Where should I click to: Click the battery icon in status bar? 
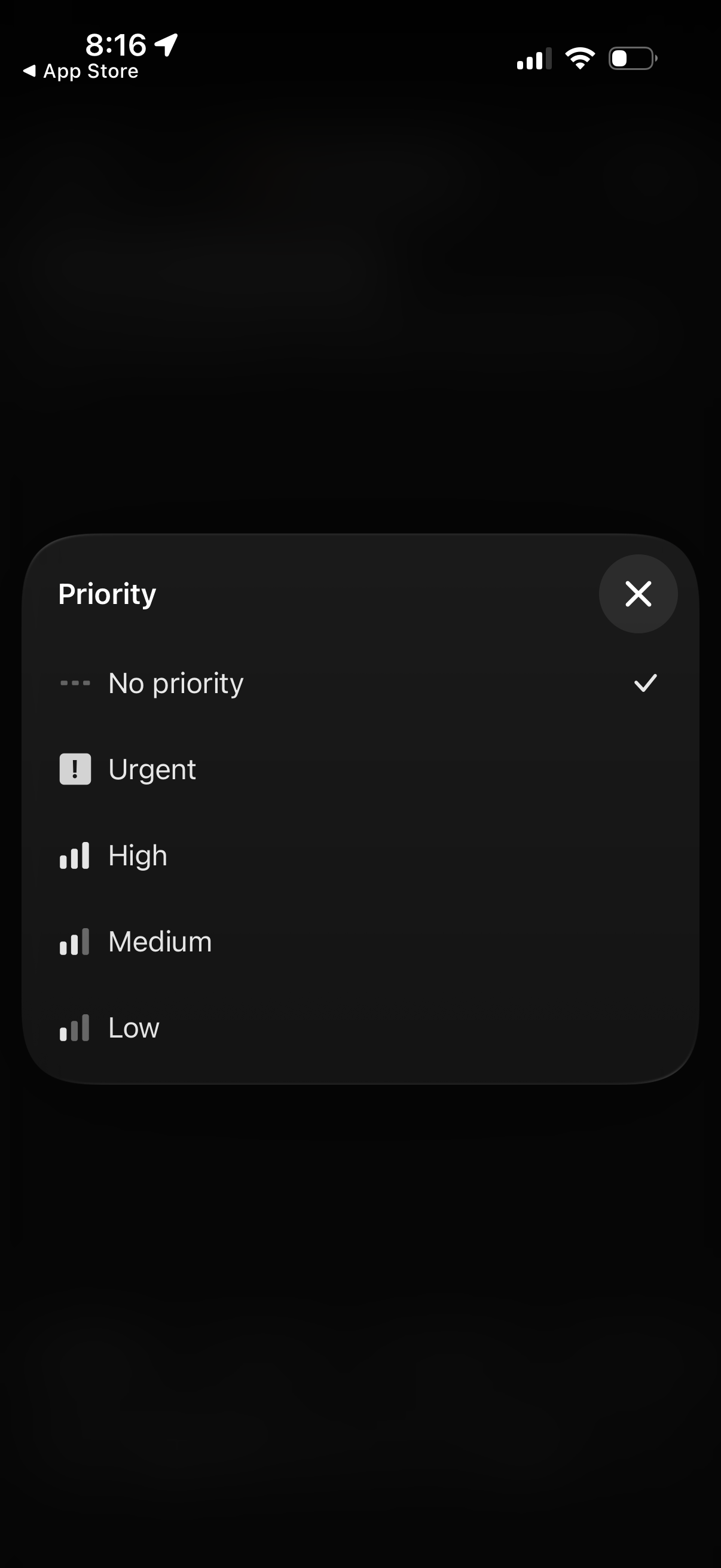click(631, 58)
